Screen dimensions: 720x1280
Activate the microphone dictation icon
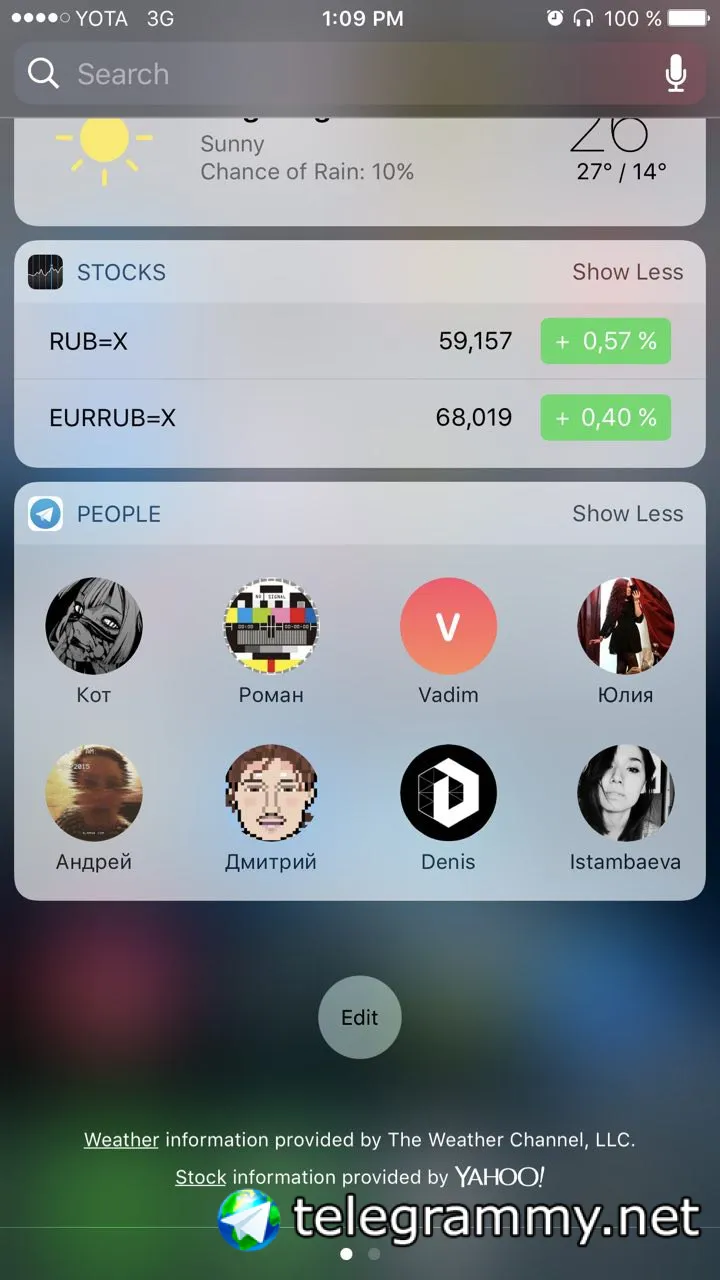coord(676,74)
